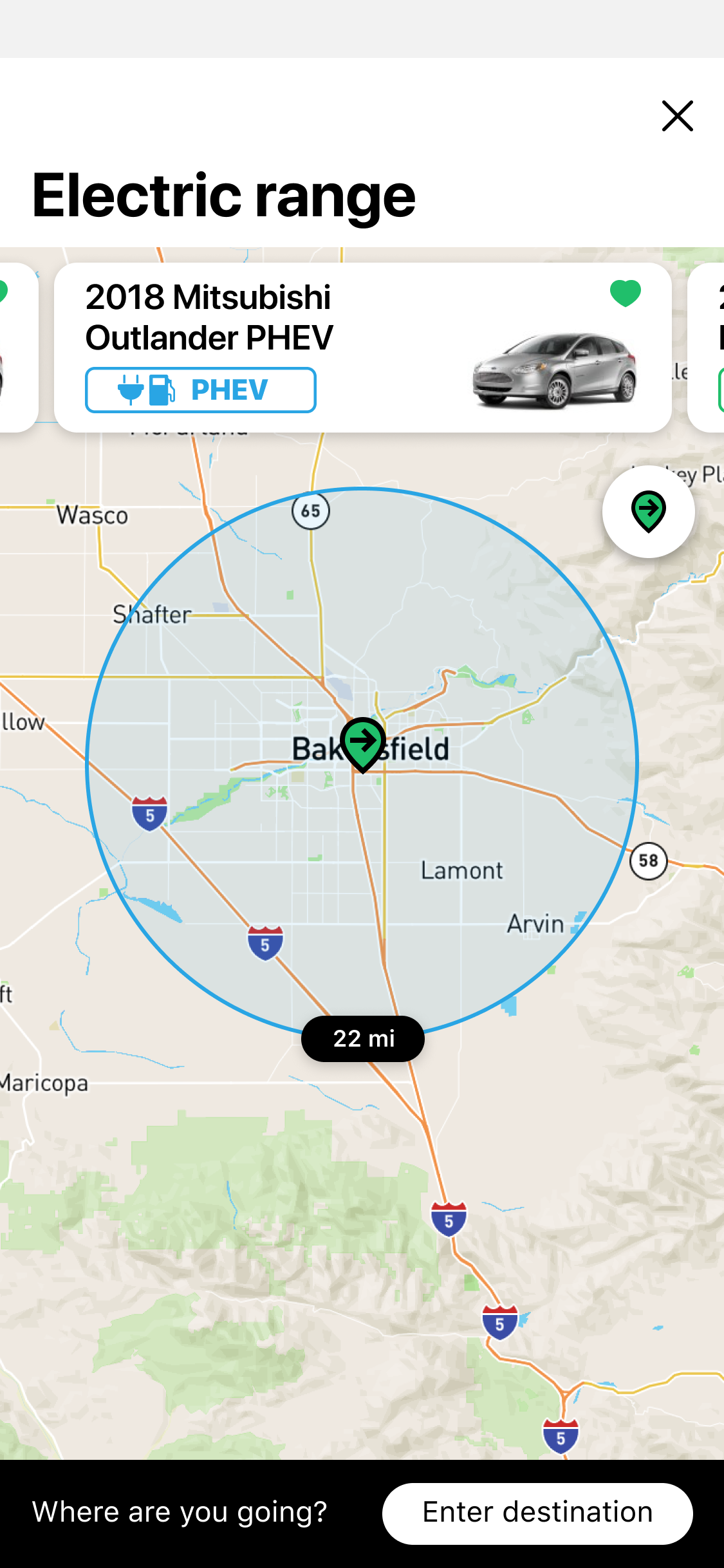The image size is (724, 1568).
Task: Select the Bakersfield map pin
Action: [363, 745]
